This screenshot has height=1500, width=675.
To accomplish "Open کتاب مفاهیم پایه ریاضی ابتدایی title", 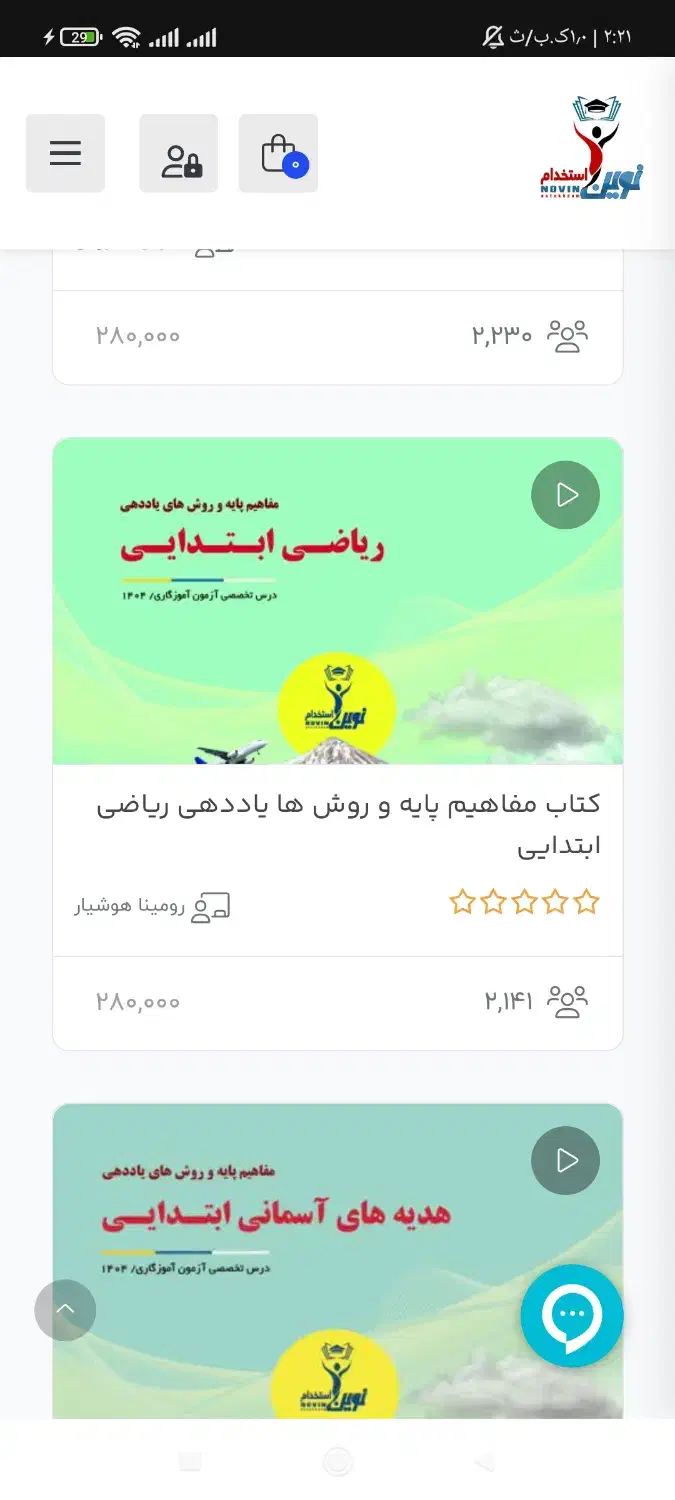I will click(x=348, y=825).
